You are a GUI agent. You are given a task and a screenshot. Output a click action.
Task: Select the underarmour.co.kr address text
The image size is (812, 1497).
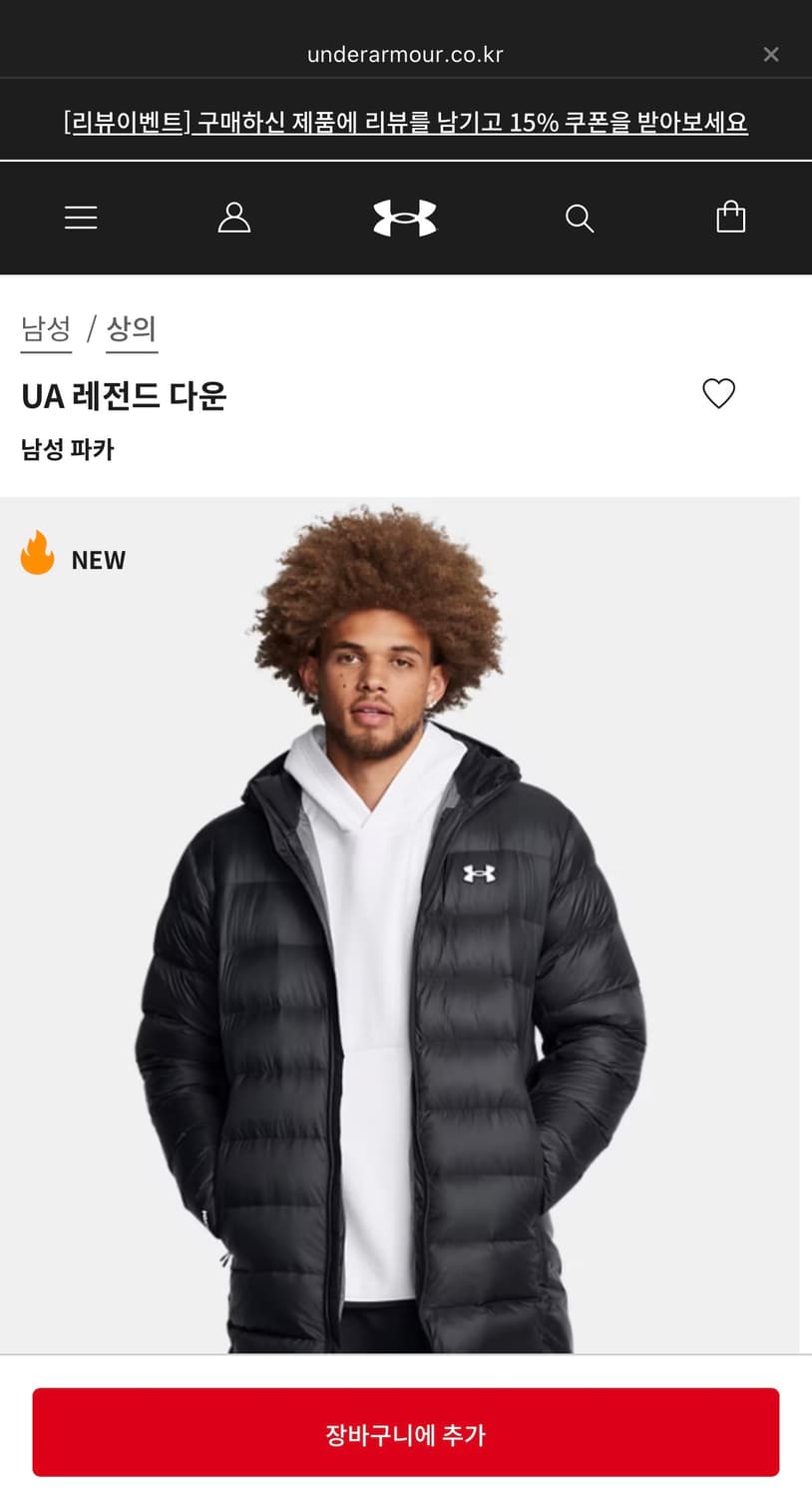406,54
